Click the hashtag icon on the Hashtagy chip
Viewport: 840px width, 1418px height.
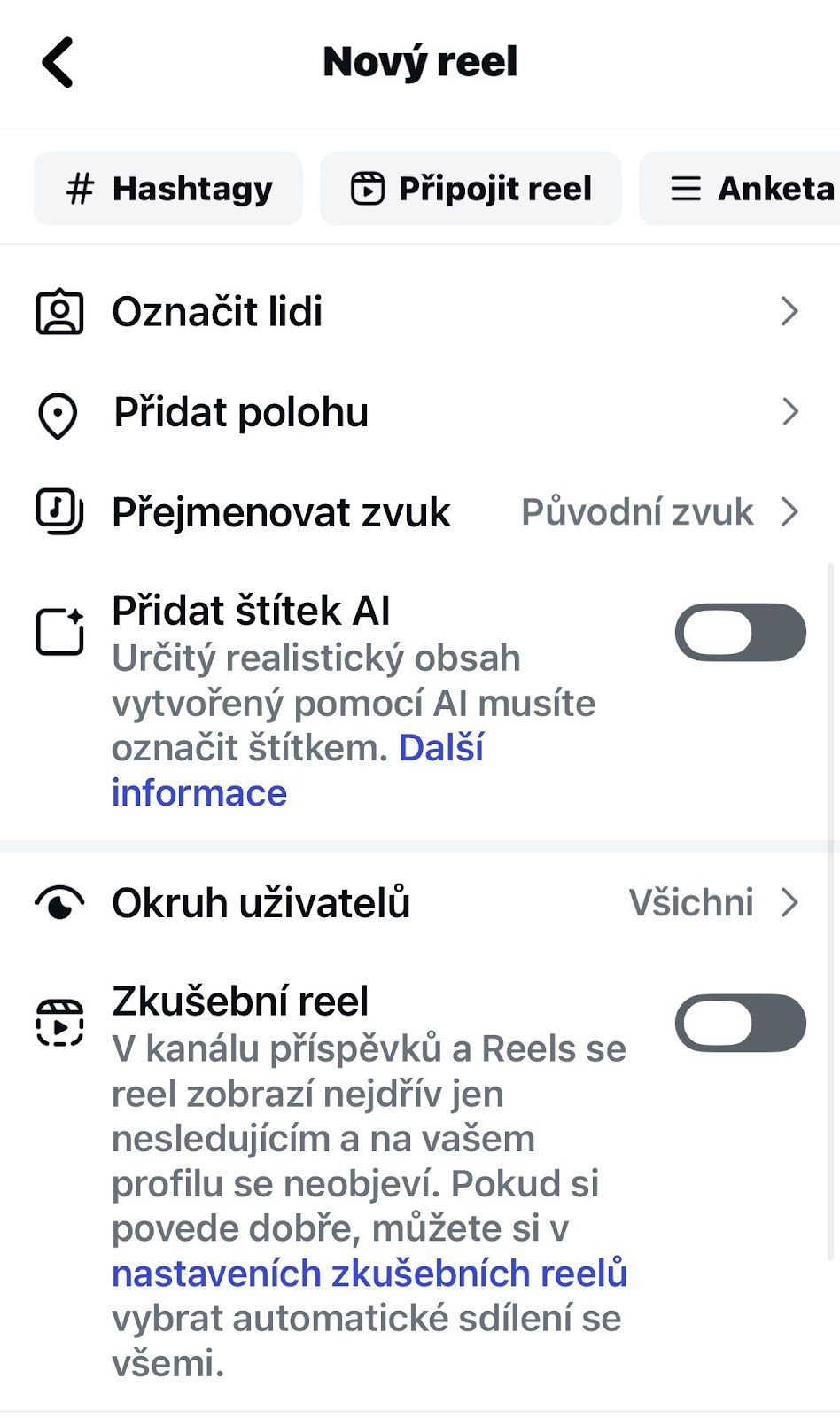[x=81, y=188]
